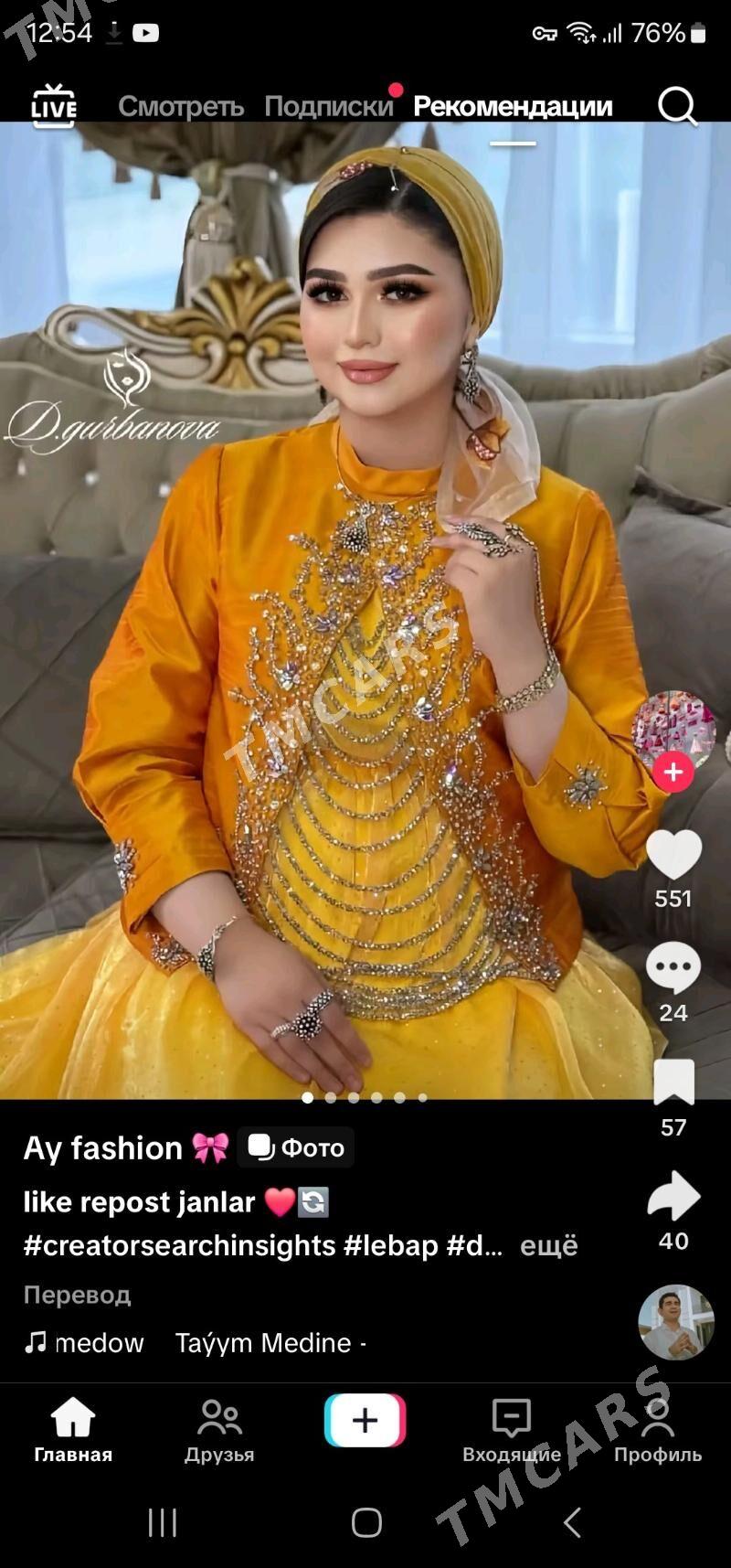Switch to the Подписки tab
Viewport: 731px width, 1568px height.
pyautogui.click(x=329, y=107)
